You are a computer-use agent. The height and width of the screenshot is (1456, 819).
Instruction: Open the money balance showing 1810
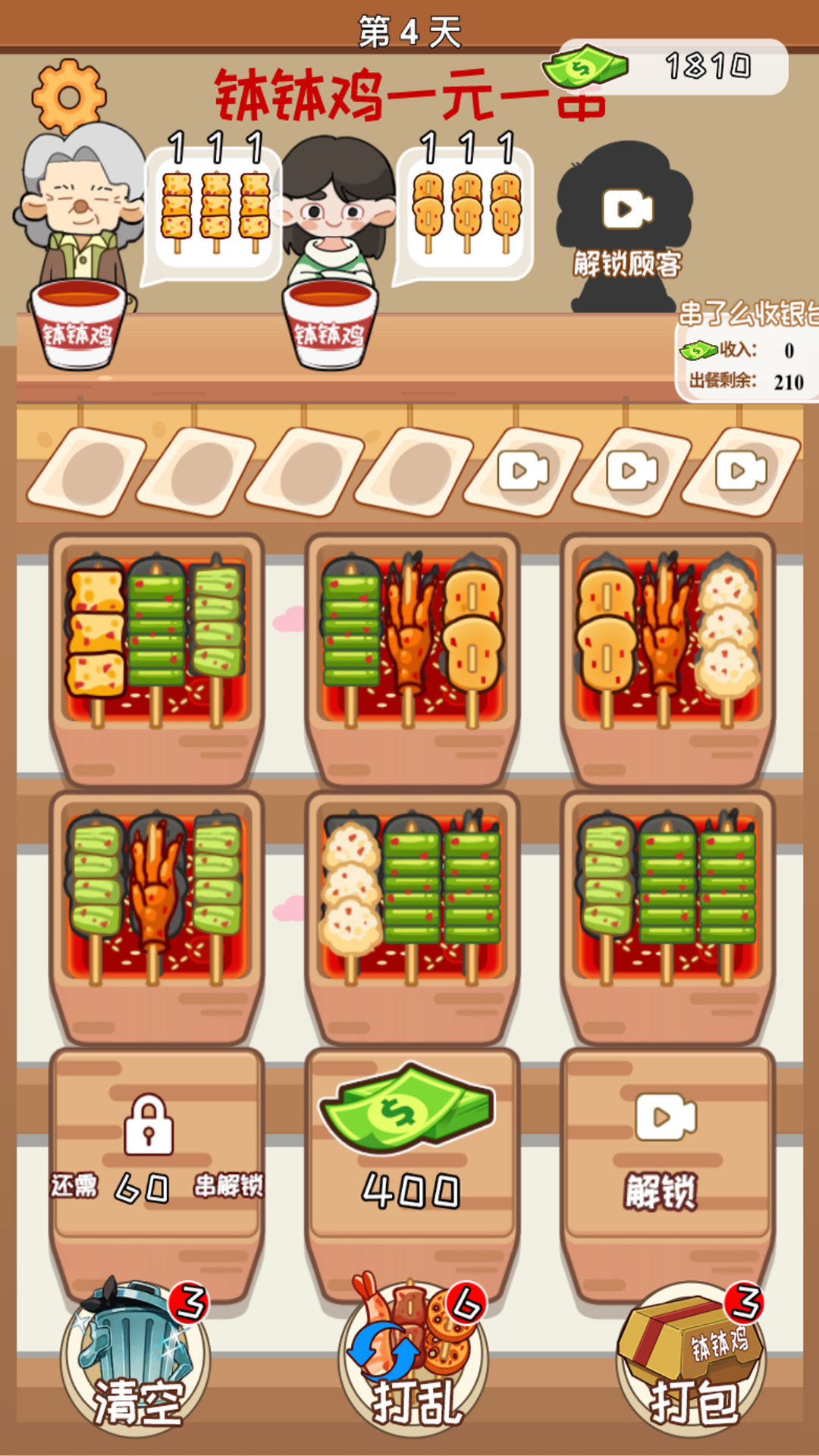(x=671, y=67)
